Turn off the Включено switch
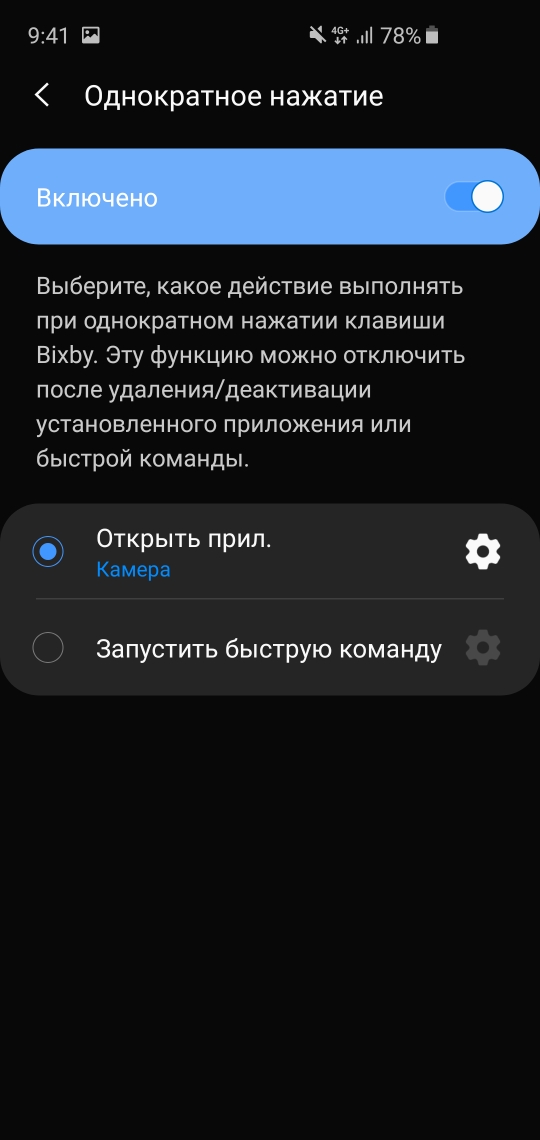Image resolution: width=540 pixels, height=1140 pixels. pos(474,197)
